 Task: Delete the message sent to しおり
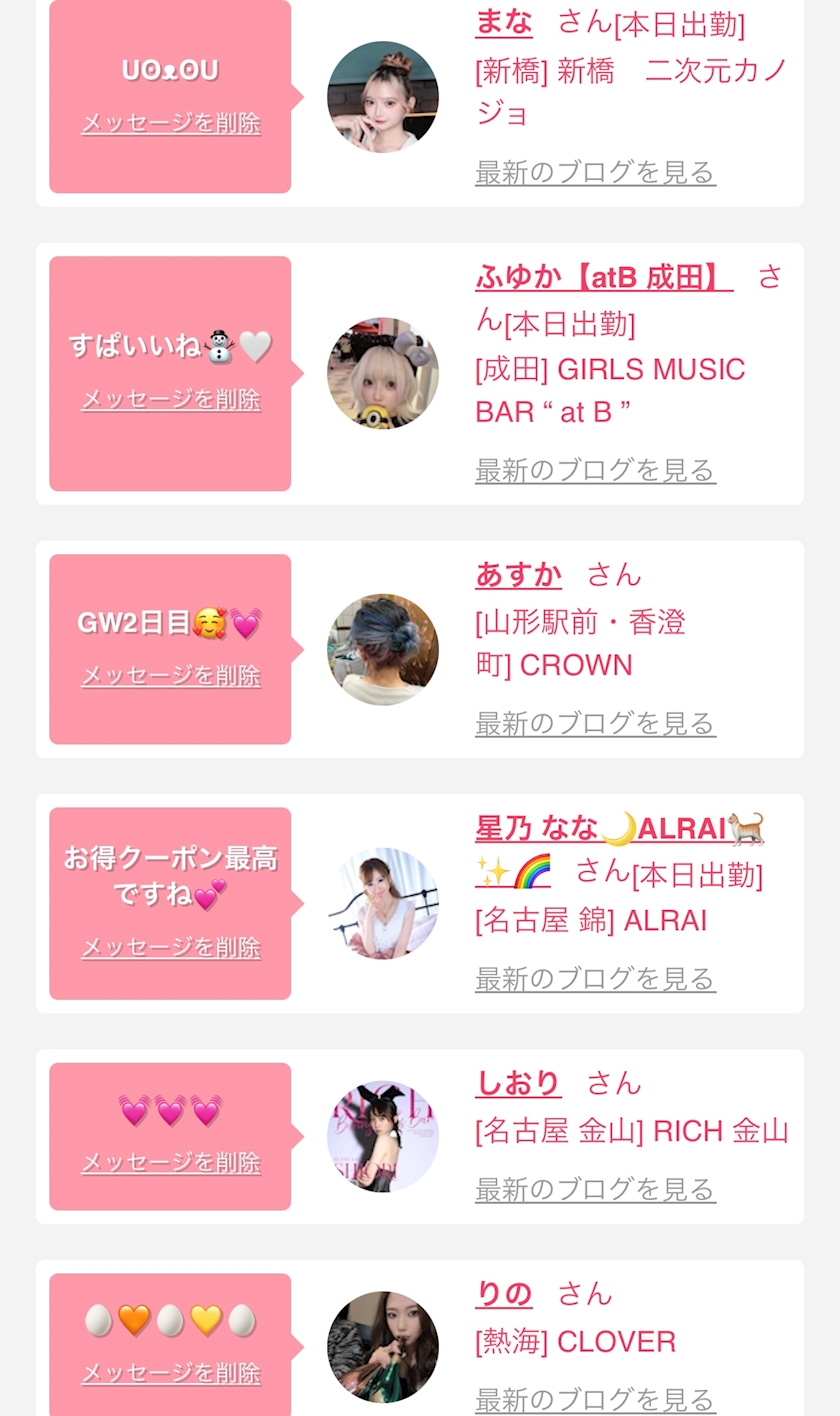[171, 1163]
